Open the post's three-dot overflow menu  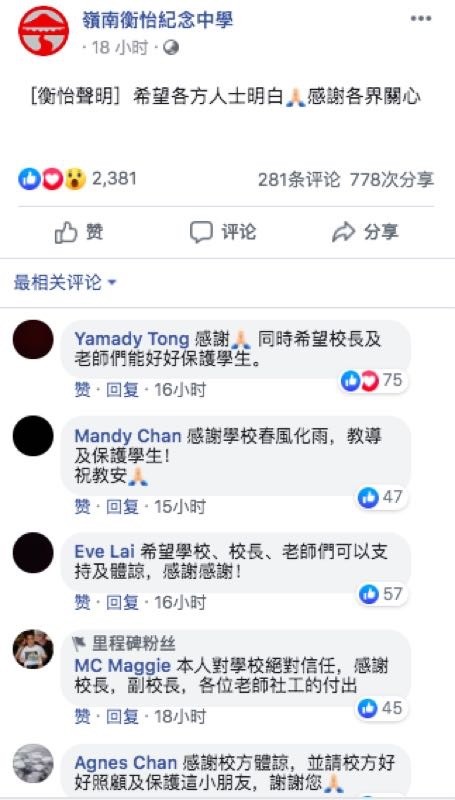pyautogui.click(x=421, y=19)
